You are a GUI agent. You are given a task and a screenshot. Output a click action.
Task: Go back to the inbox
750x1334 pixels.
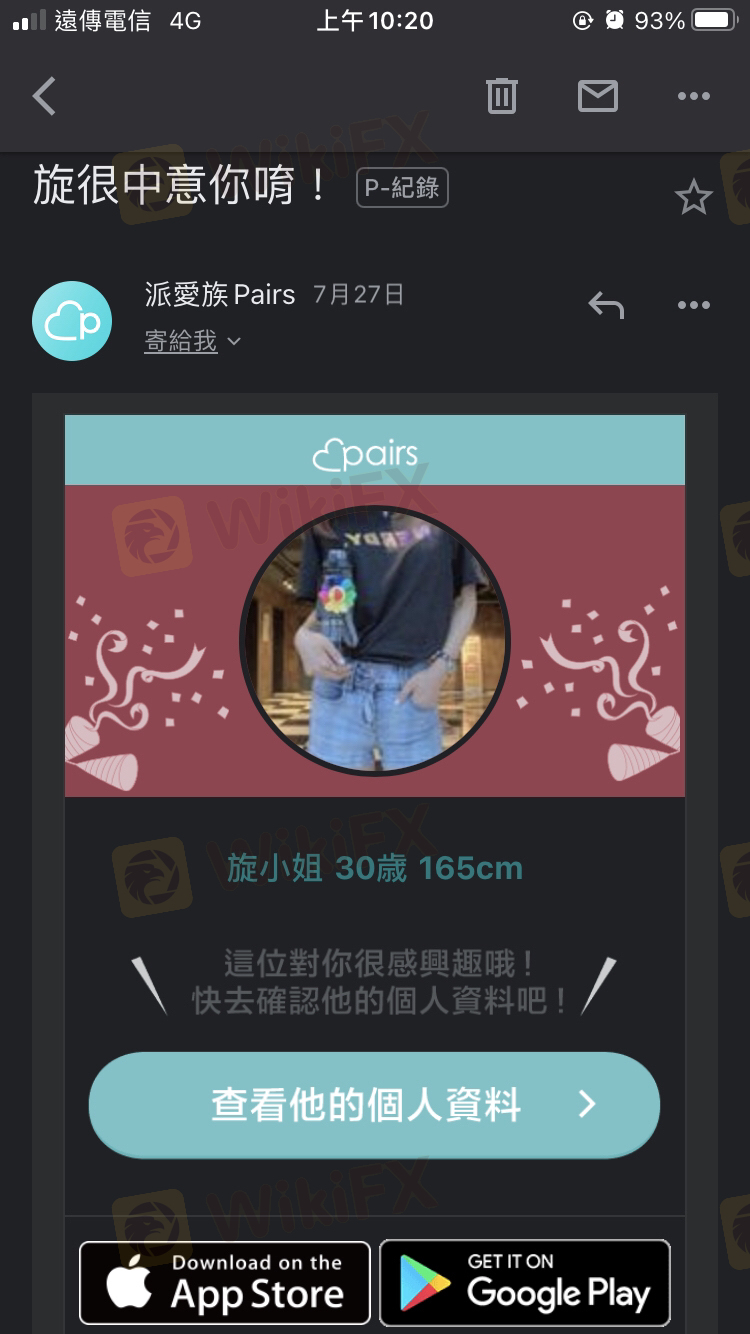tap(44, 97)
